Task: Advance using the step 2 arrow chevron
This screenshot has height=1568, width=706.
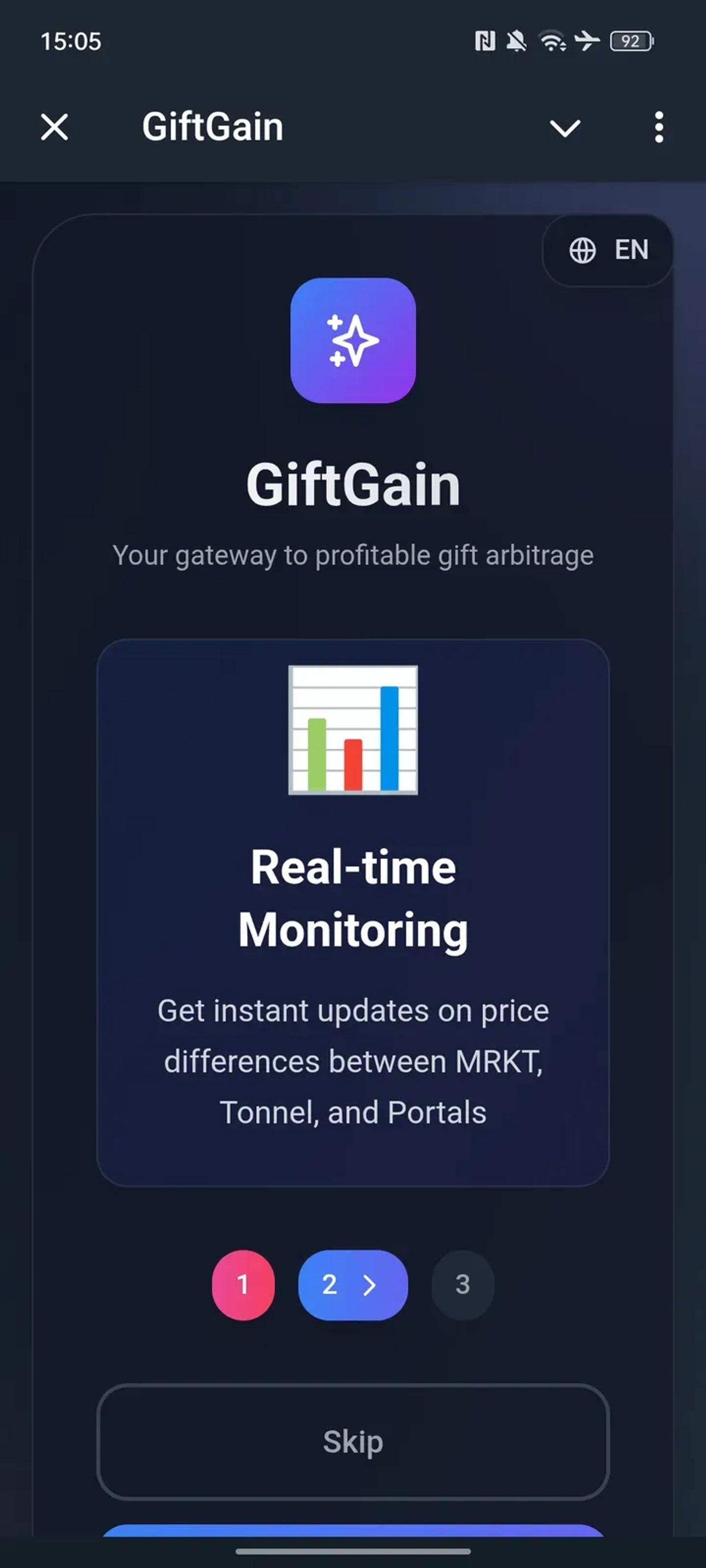Action: 370,1284
